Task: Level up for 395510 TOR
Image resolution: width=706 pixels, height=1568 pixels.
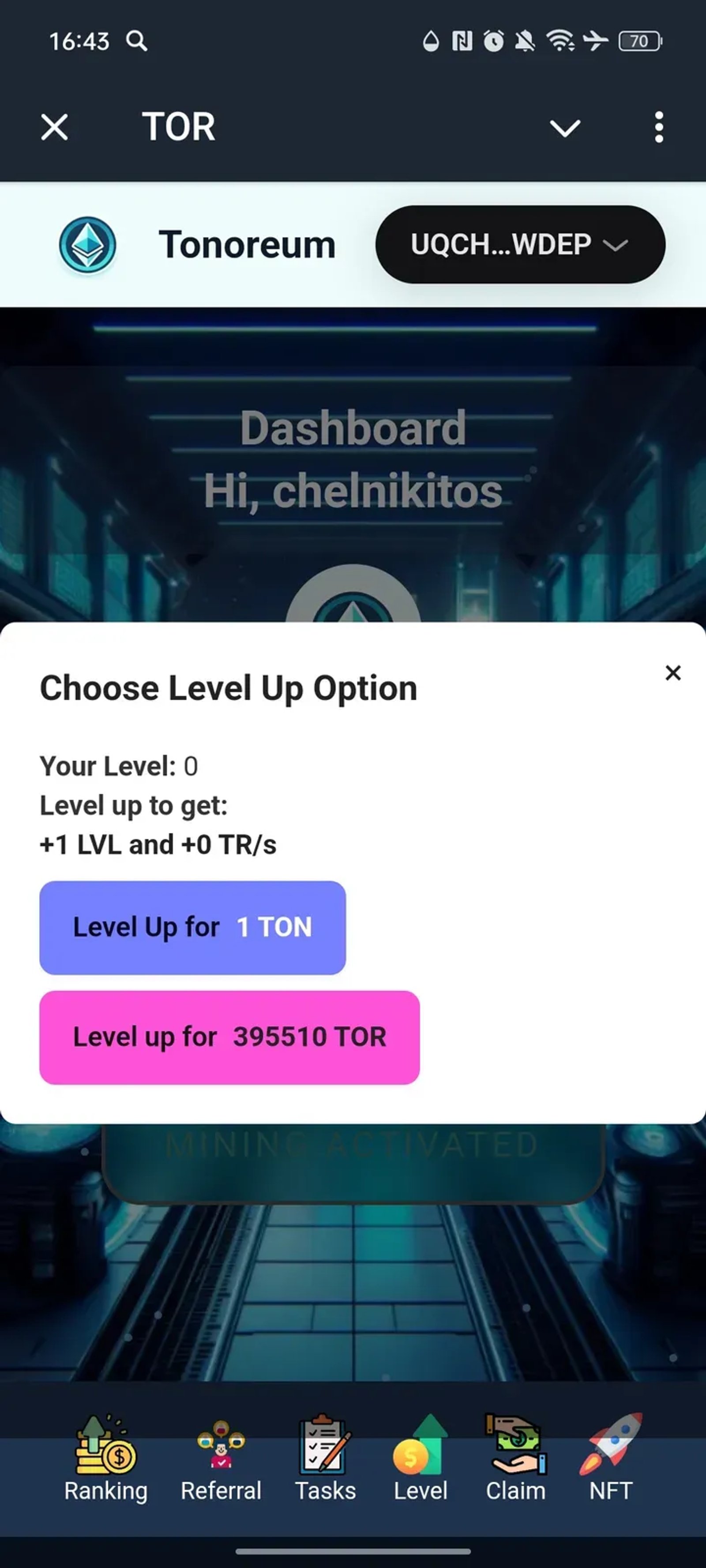Action: click(x=229, y=1037)
